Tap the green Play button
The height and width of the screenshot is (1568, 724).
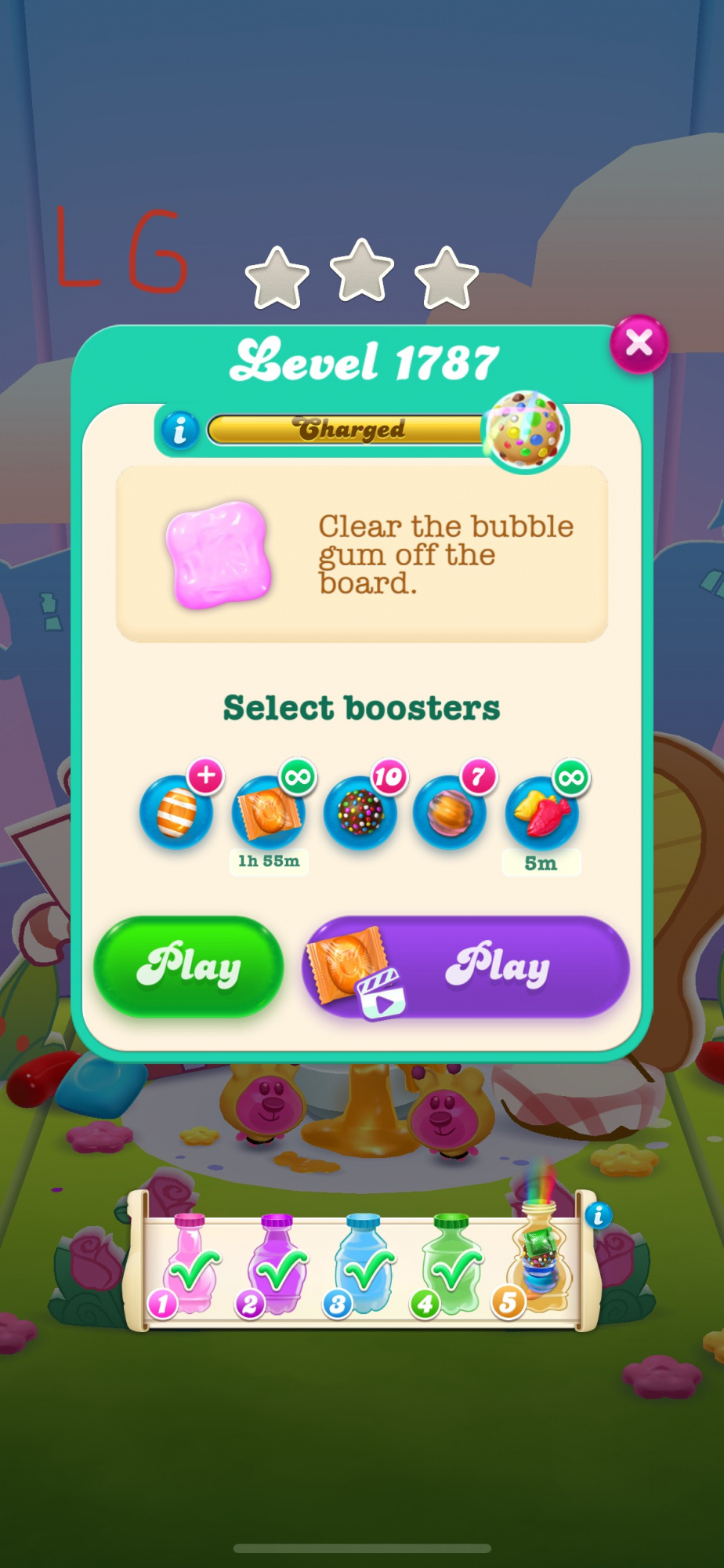tap(188, 967)
